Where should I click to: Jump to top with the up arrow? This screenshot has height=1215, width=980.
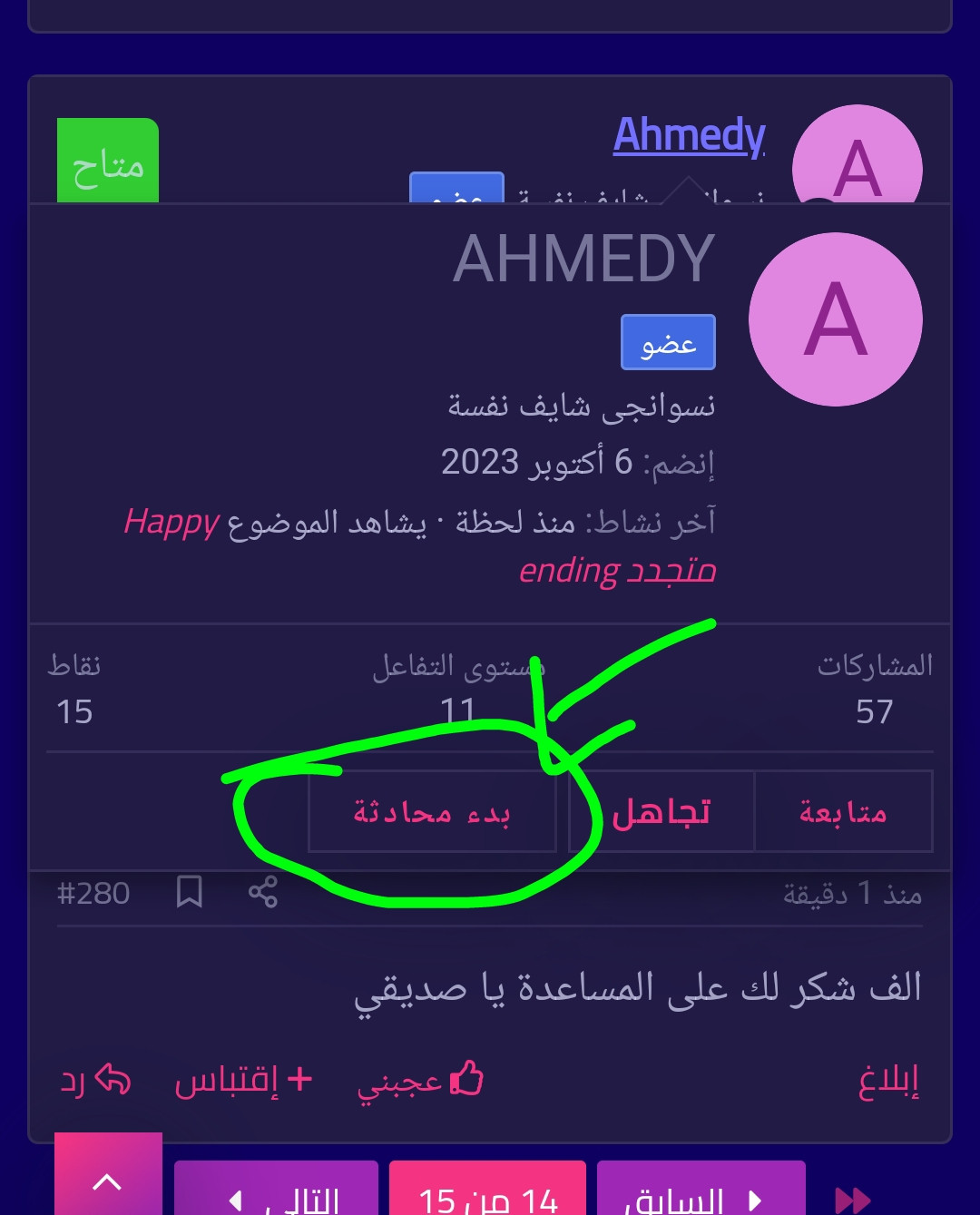(108, 1181)
